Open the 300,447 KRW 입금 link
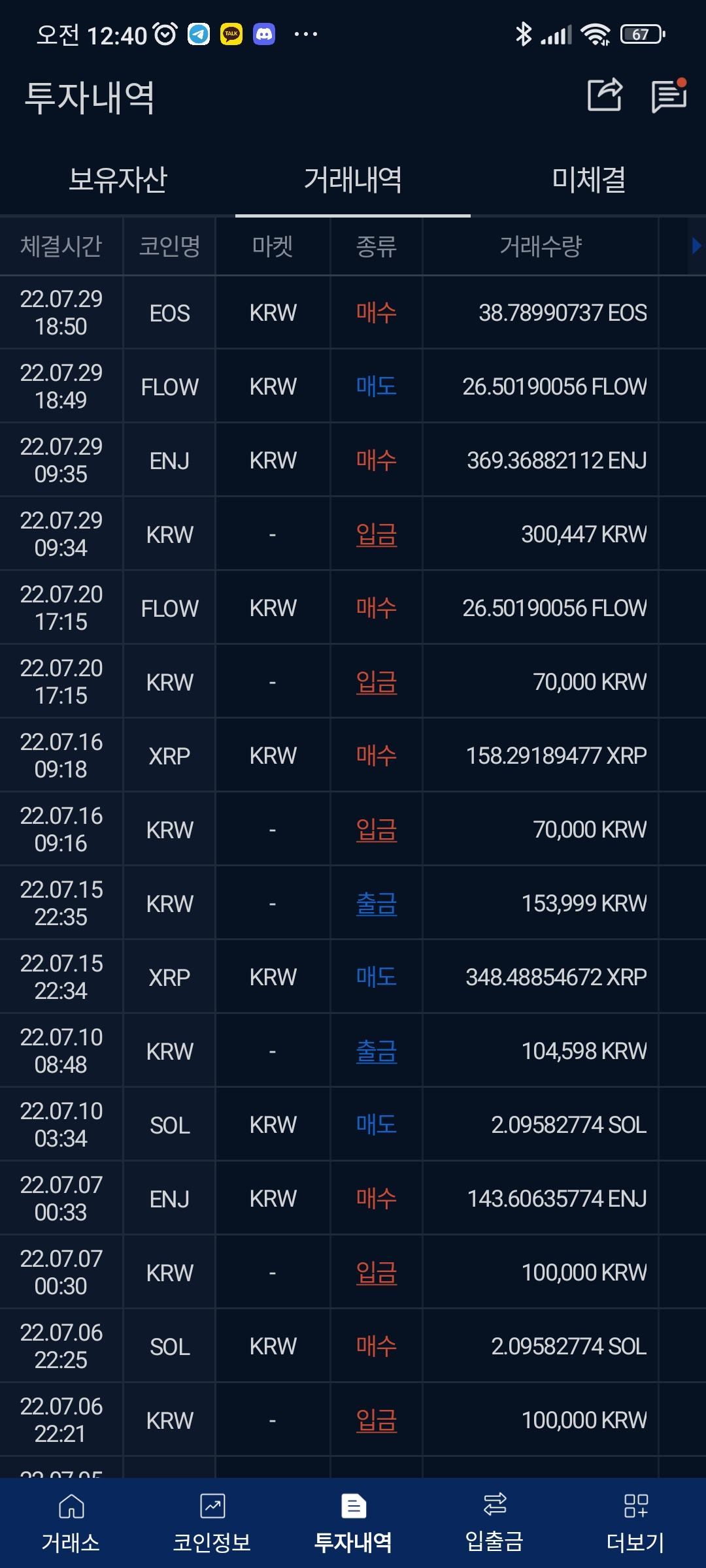This screenshot has width=706, height=1568. 377,534
